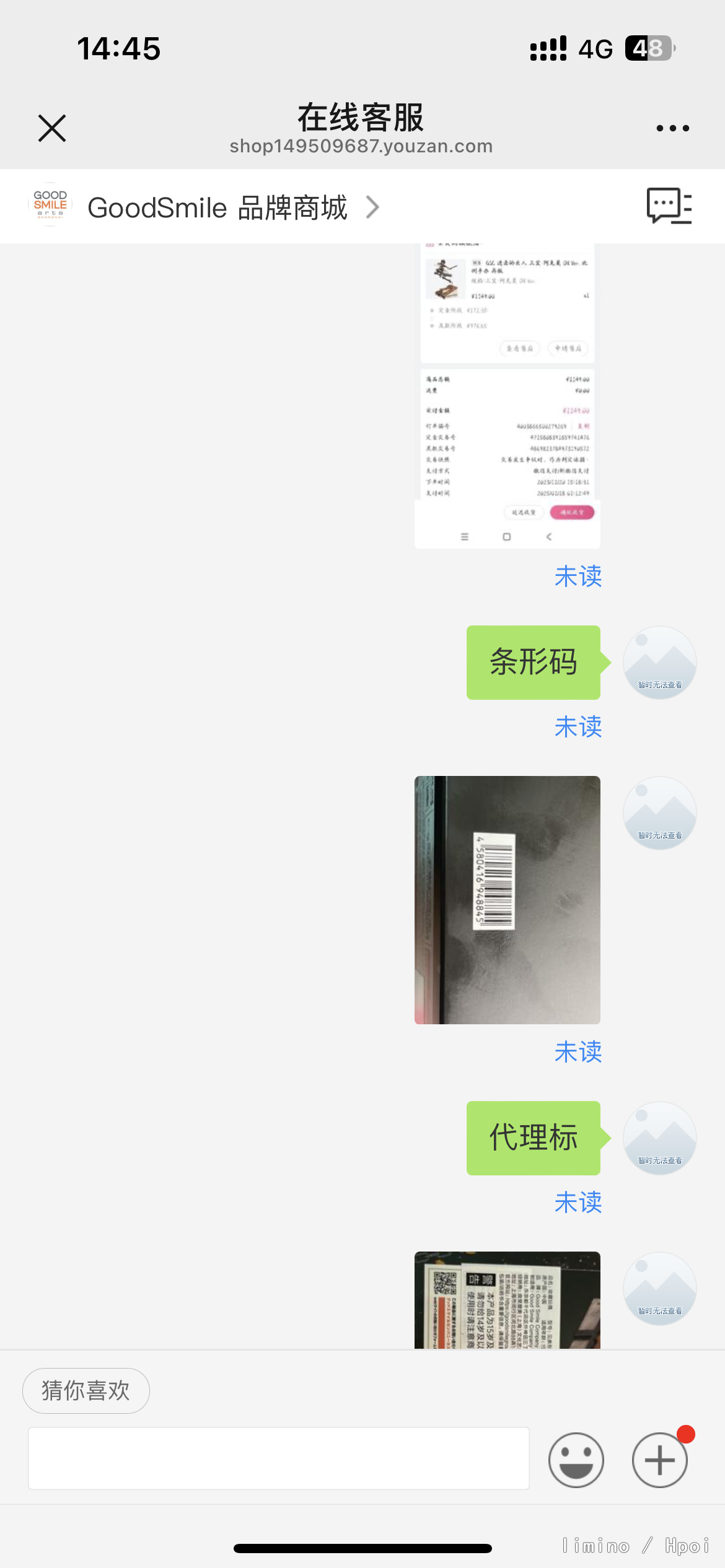The height and width of the screenshot is (1568, 725).
Task: Open GoodSmile 品牌商城 shop page
Action: click(204, 207)
